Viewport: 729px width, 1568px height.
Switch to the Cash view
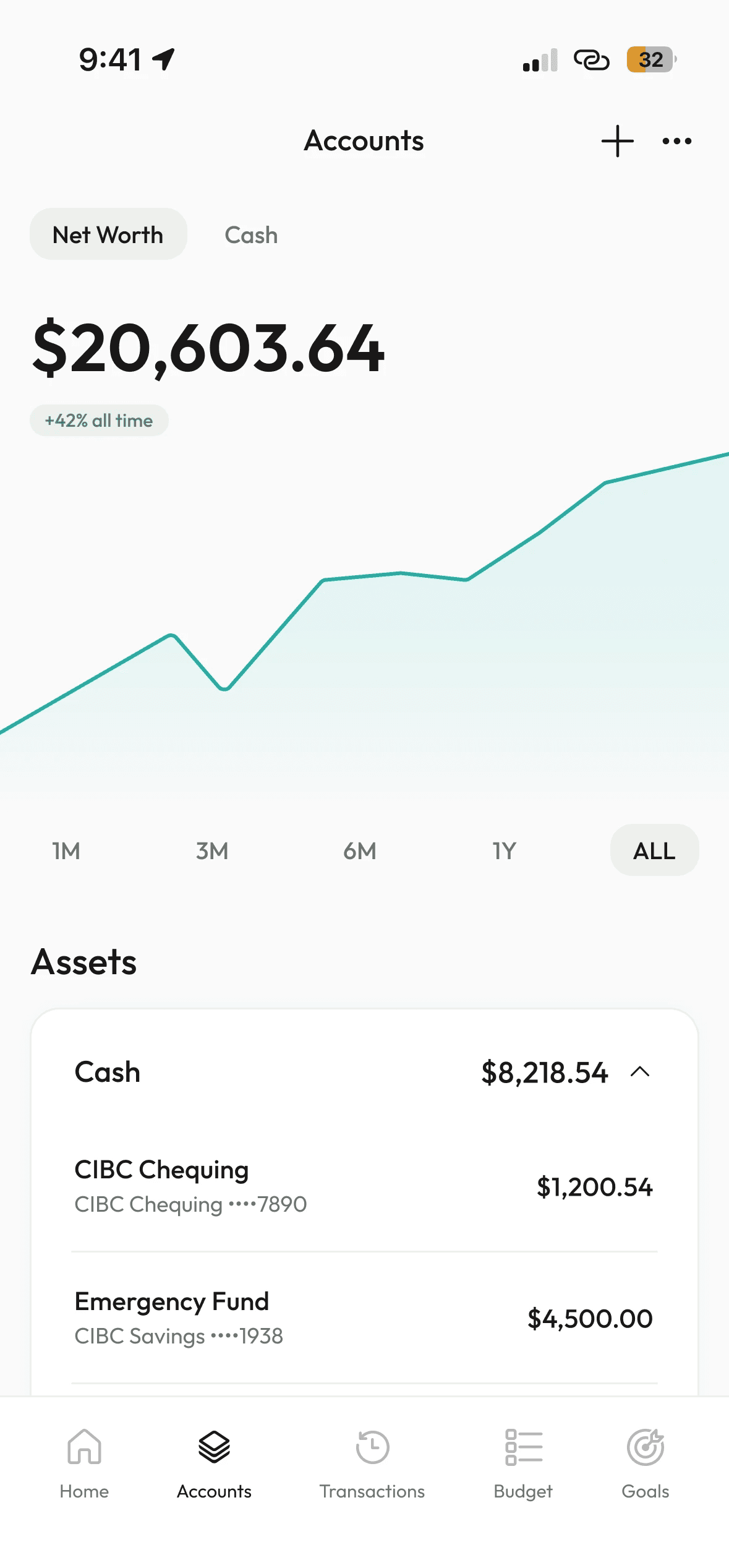coord(251,235)
